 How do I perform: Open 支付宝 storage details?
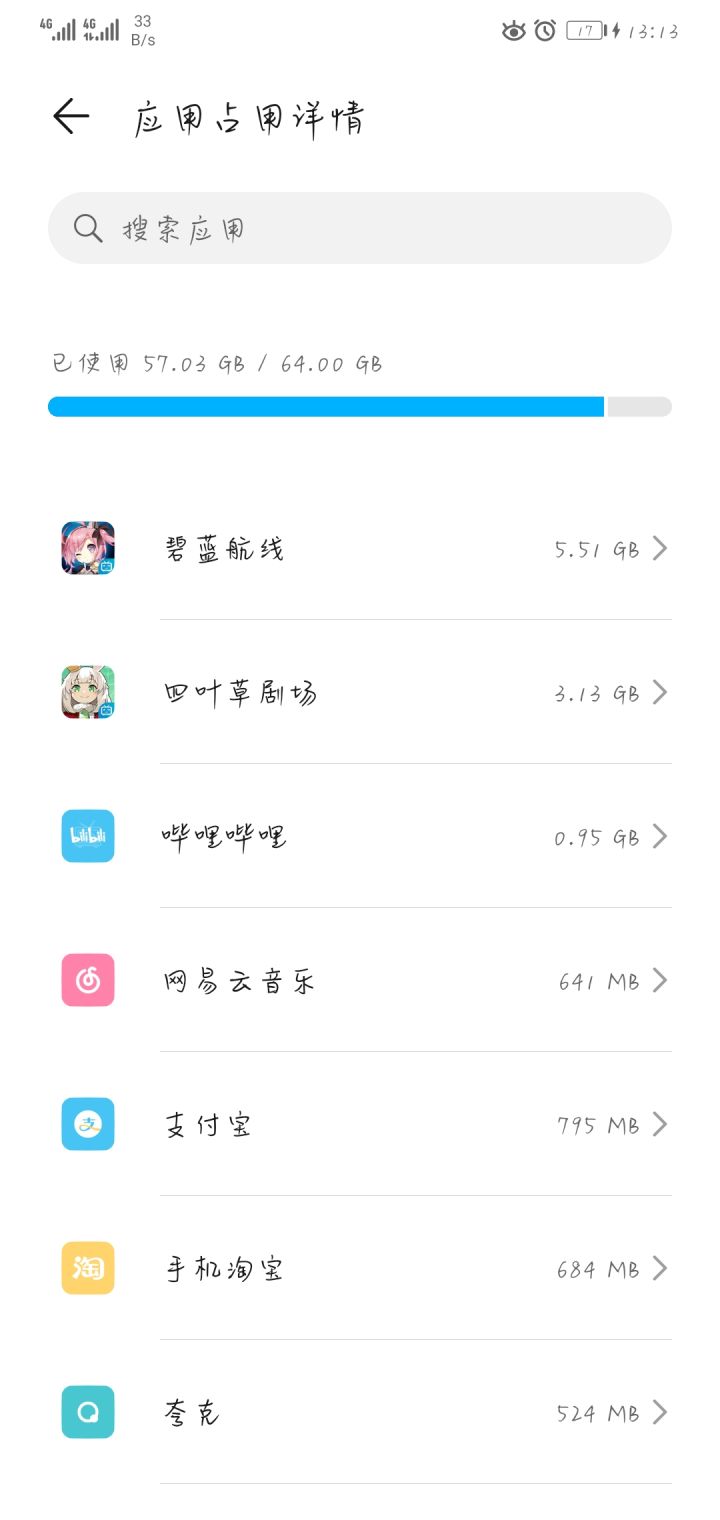tap(360, 1124)
